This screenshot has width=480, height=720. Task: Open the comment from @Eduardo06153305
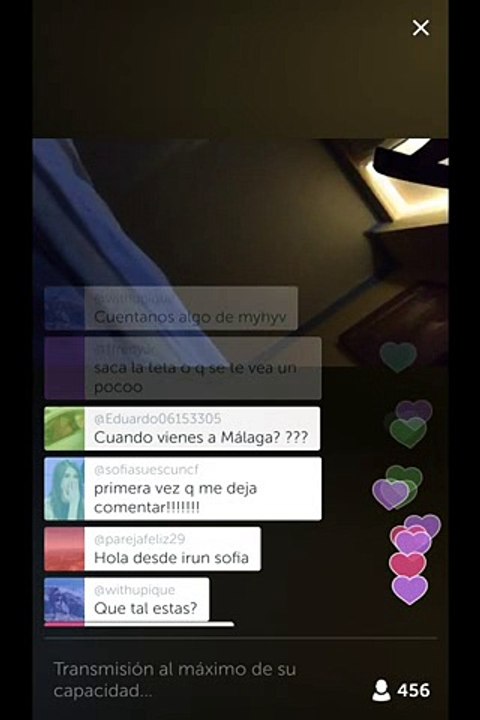click(x=182, y=428)
